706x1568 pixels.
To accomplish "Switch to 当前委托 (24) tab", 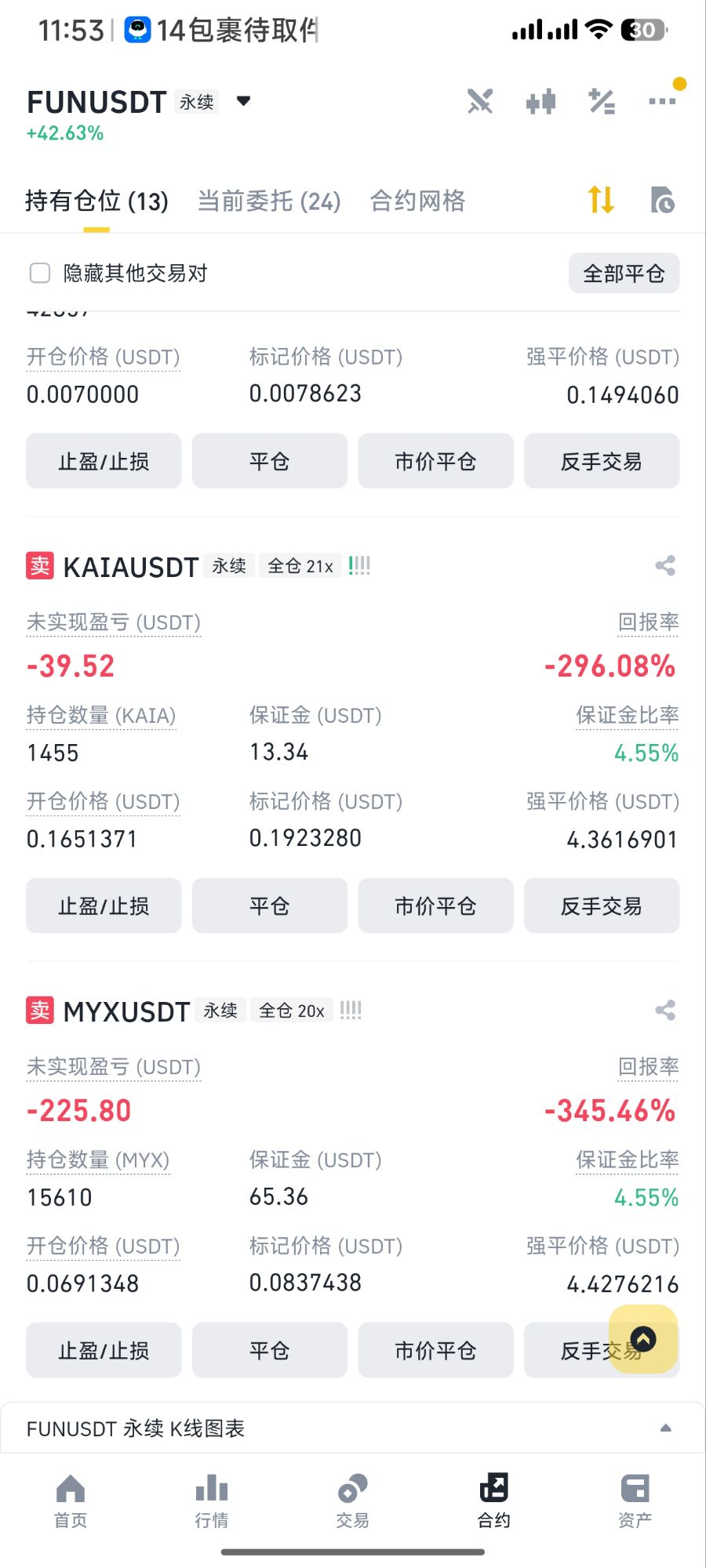I will click(269, 201).
